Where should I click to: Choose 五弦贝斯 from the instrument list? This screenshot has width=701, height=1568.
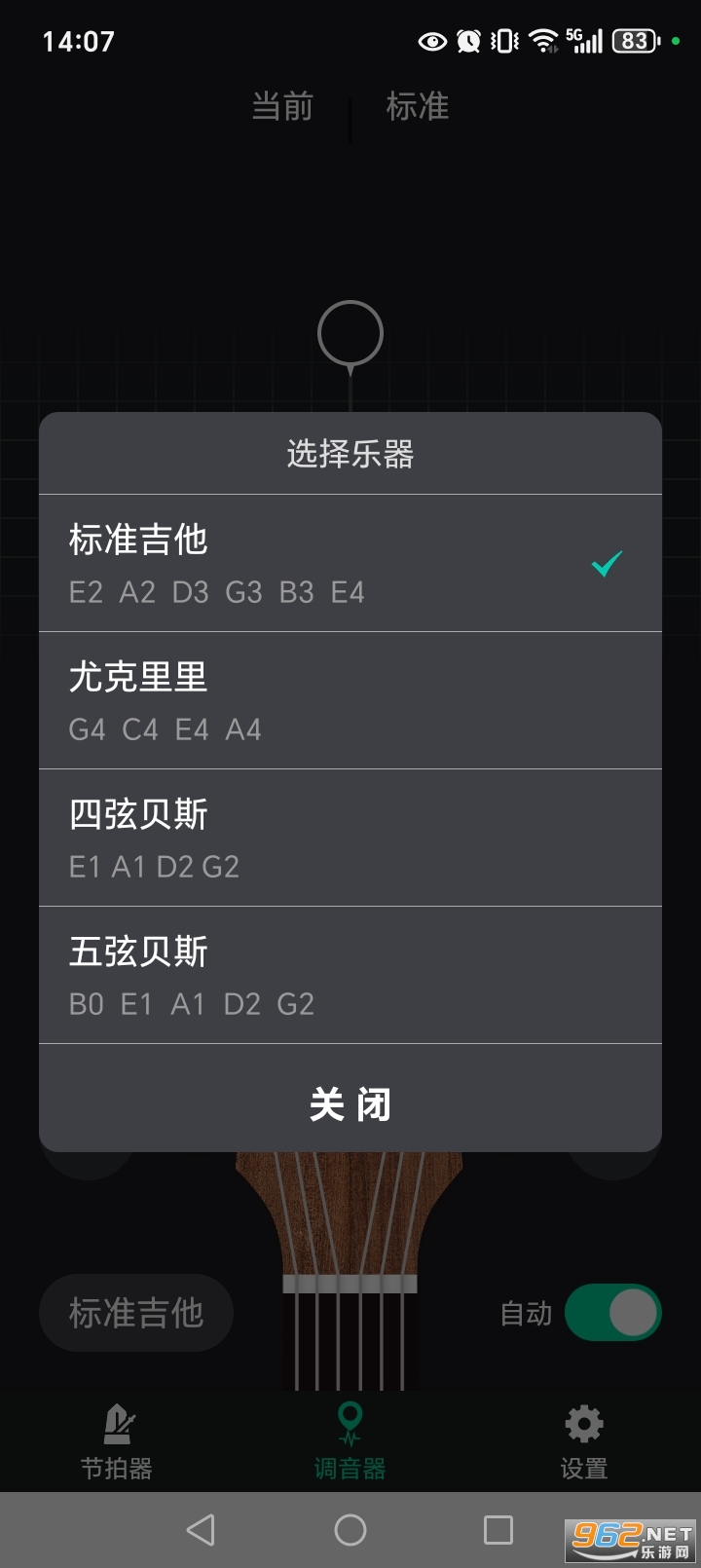[350, 974]
